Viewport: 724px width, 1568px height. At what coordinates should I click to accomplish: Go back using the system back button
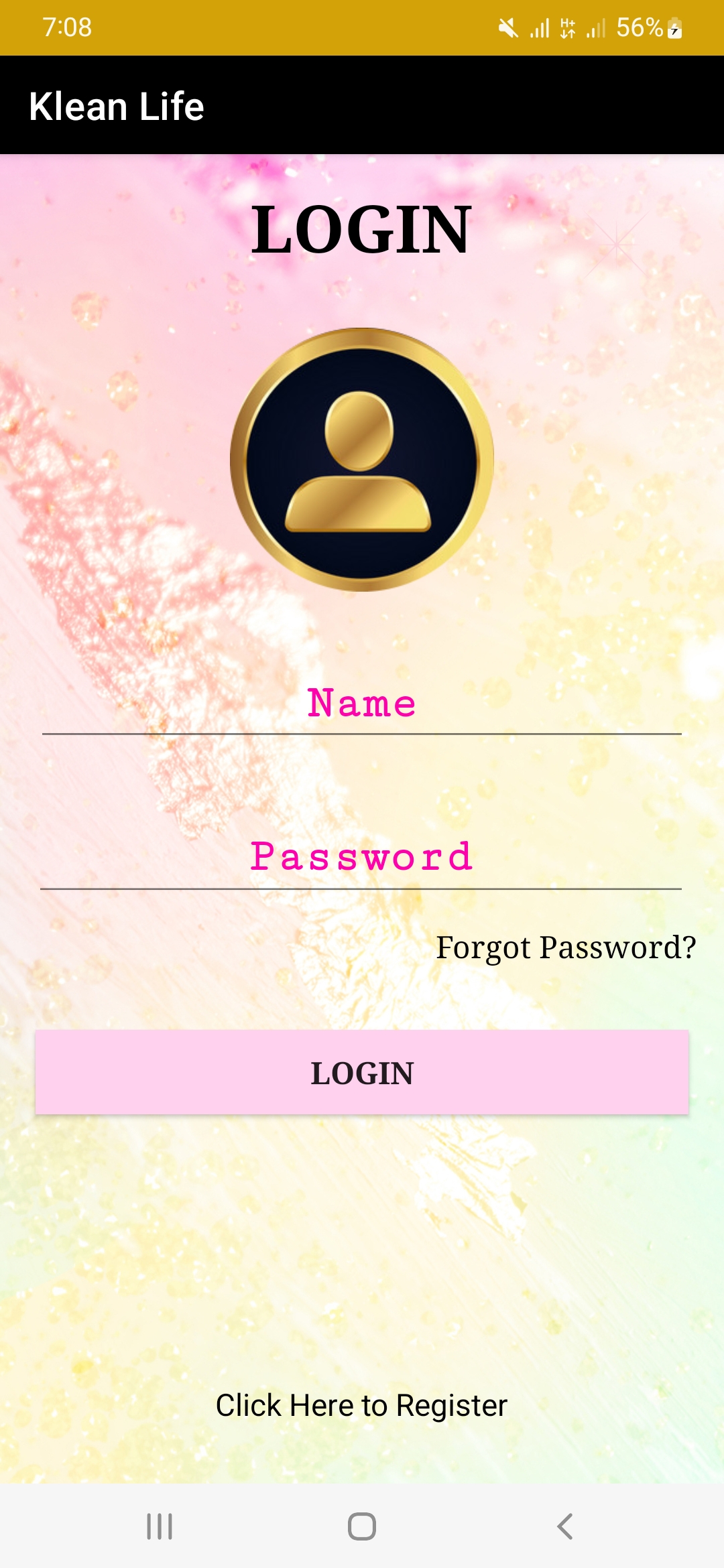coord(565,1526)
